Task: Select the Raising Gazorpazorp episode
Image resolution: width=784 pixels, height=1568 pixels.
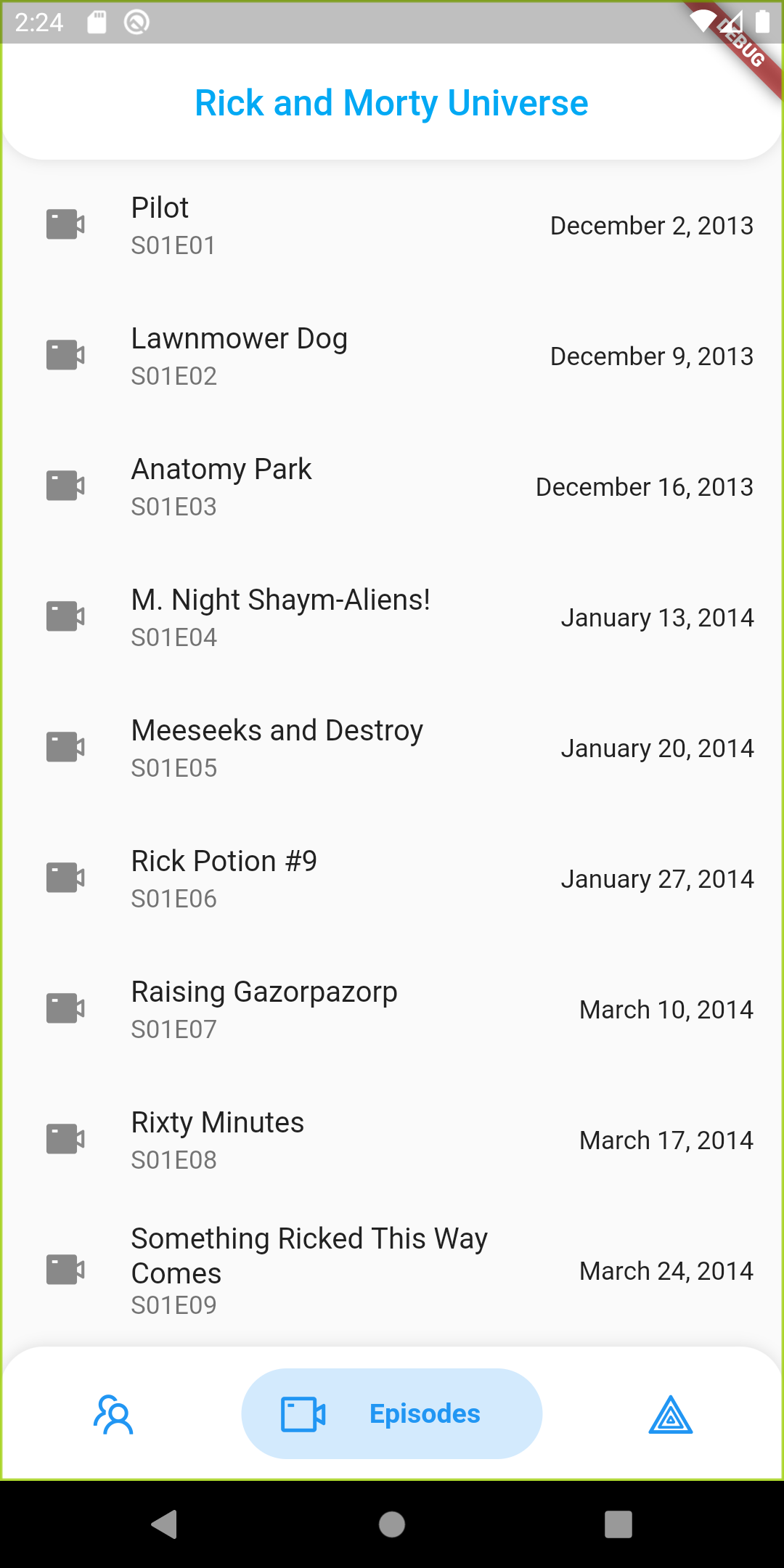Action: point(392,1009)
